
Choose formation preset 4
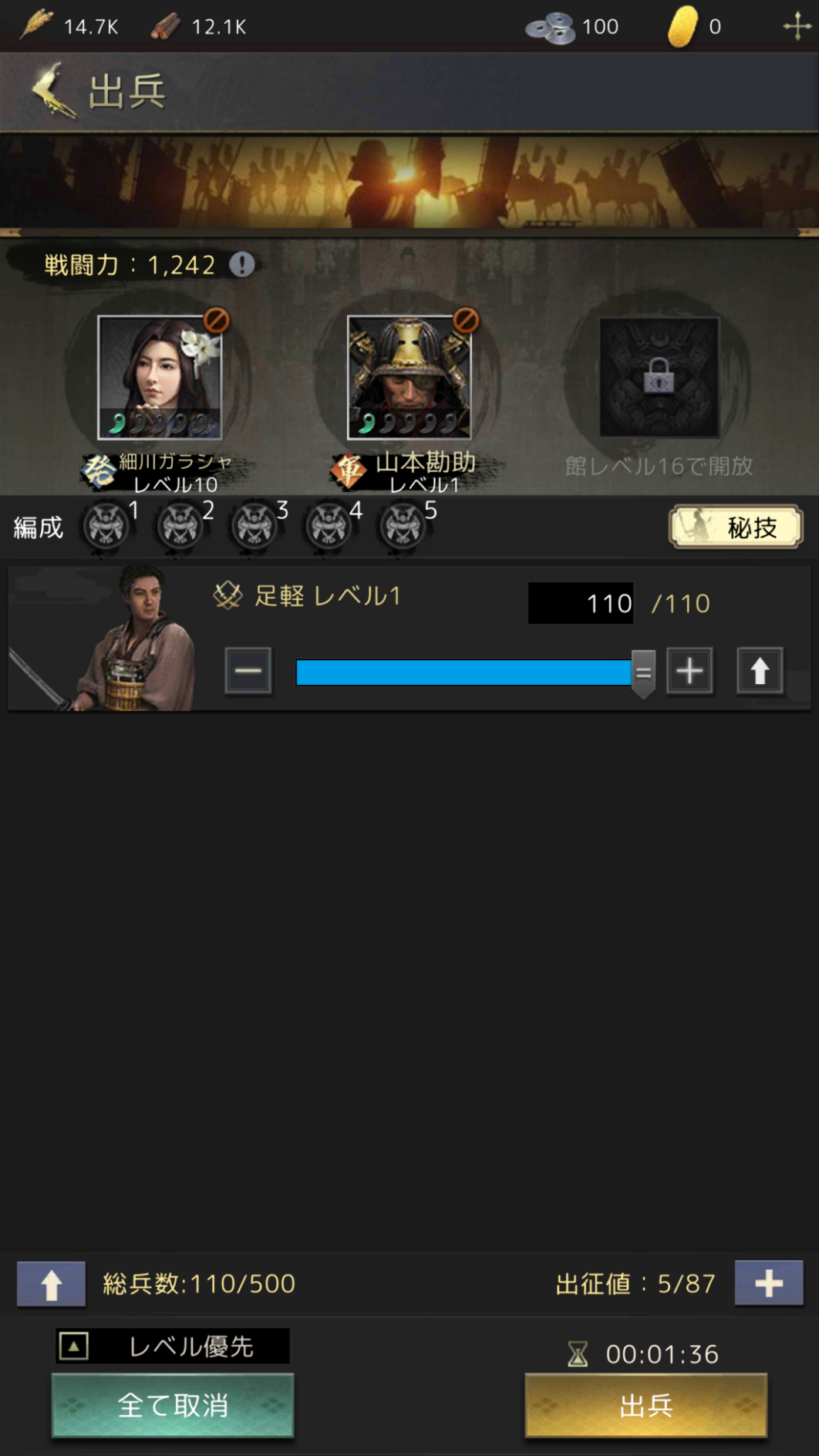point(328,526)
